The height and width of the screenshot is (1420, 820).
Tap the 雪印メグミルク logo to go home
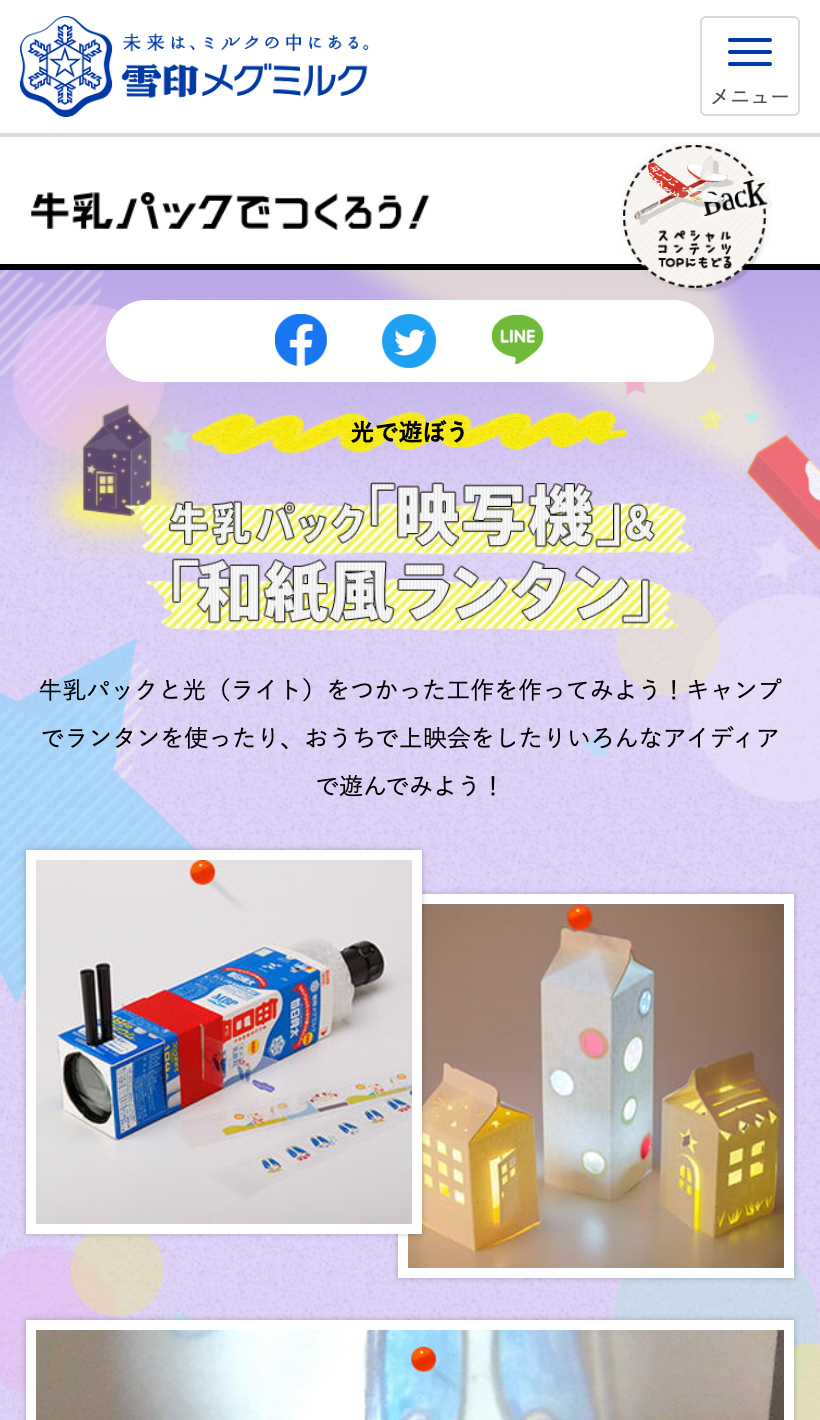tap(194, 66)
